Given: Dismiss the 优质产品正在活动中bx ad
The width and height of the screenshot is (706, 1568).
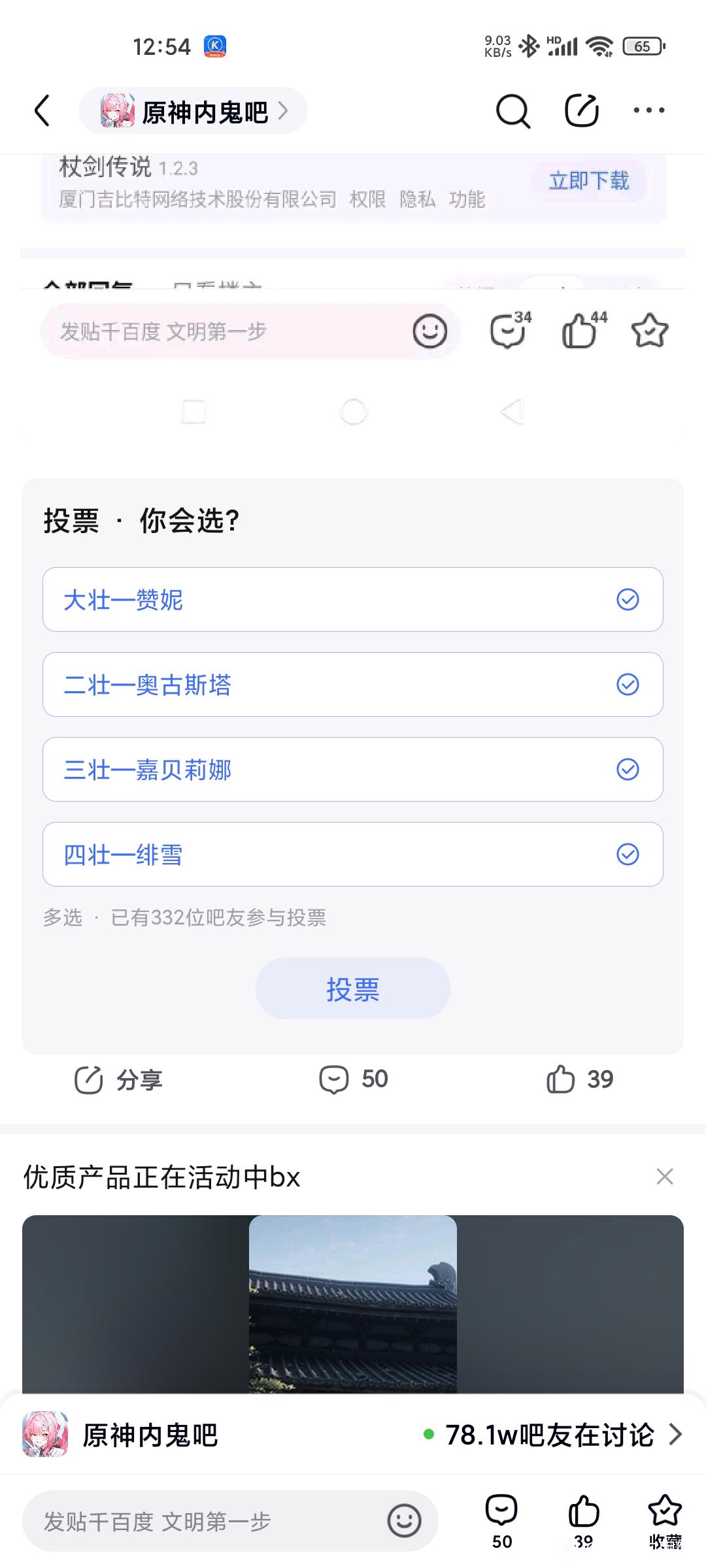Looking at the screenshot, I should pyautogui.click(x=664, y=1177).
